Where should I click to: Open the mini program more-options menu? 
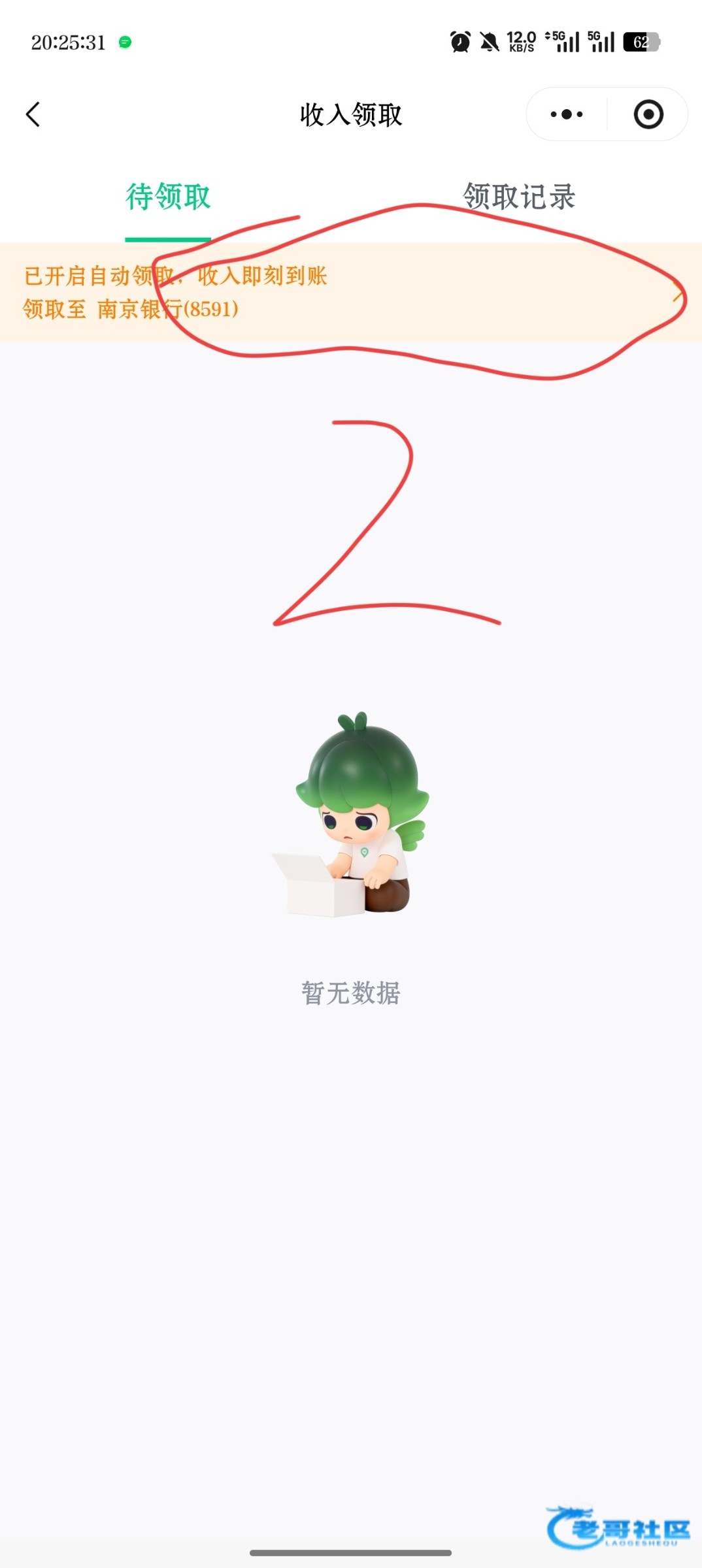pos(567,114)
